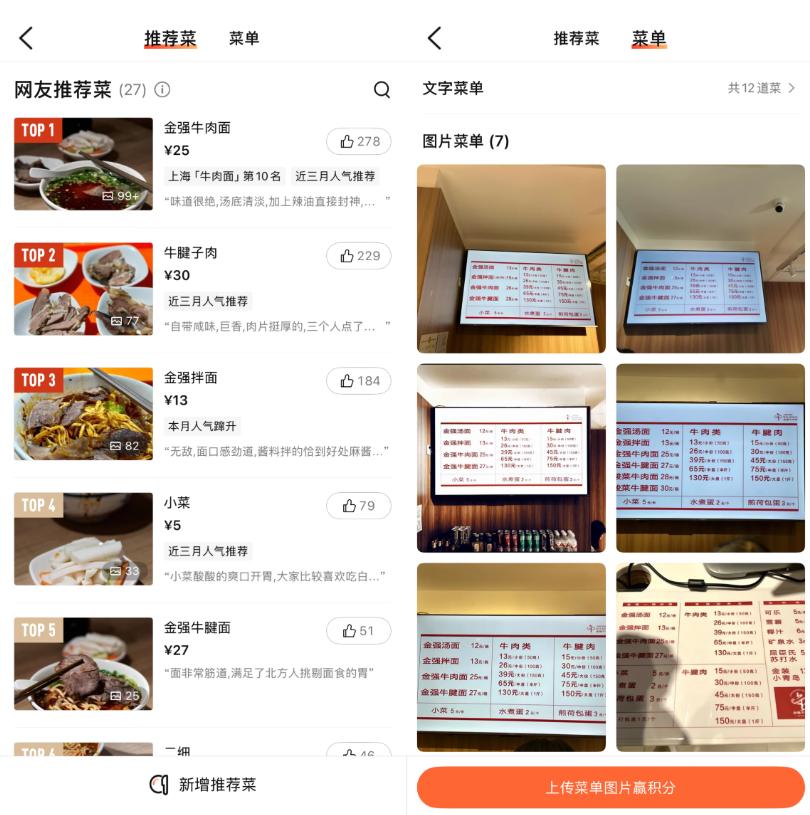View details of 牛腱子肉 ¥30
This screenshot has width=810, height=815.
tap(190, 253)
